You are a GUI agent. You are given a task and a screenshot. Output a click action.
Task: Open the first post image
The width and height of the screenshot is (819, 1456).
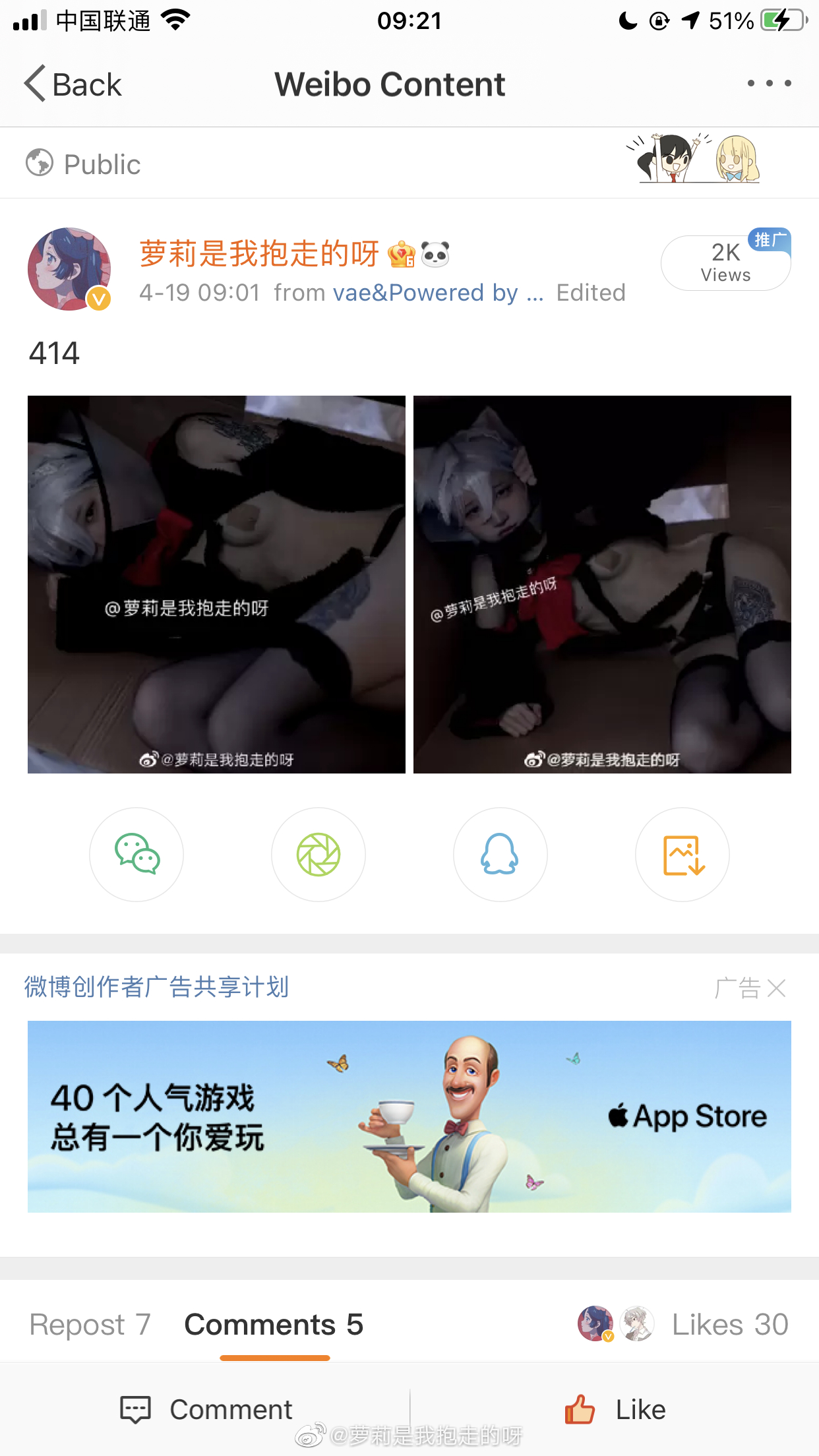(216, 584)
